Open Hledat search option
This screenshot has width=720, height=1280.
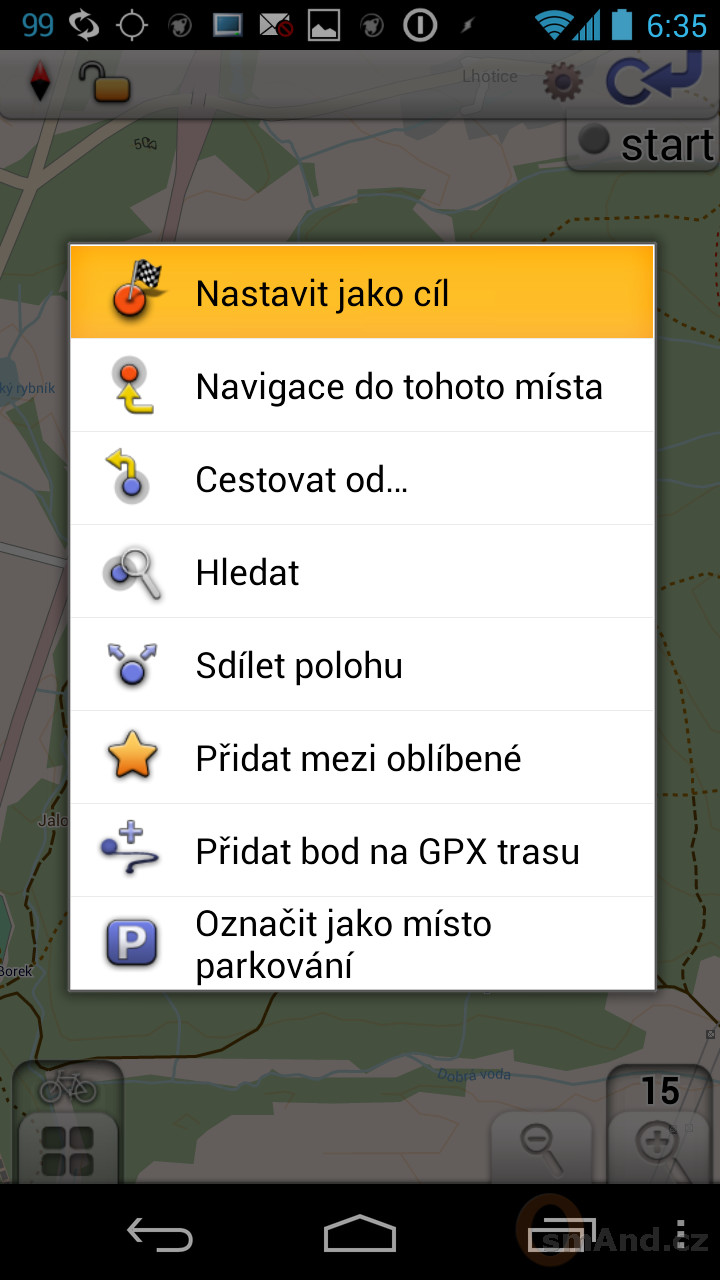point(362,571)
